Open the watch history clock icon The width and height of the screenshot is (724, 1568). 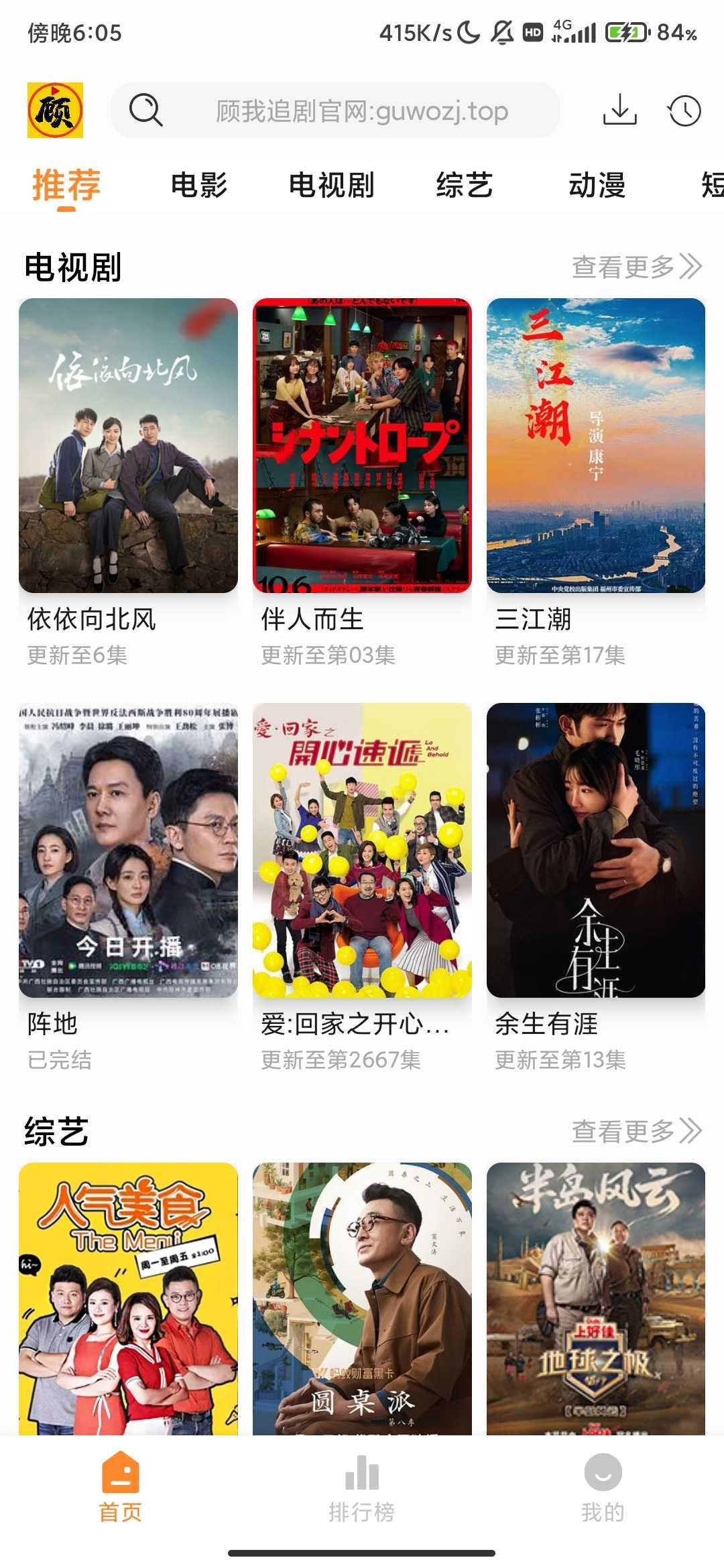683,111
